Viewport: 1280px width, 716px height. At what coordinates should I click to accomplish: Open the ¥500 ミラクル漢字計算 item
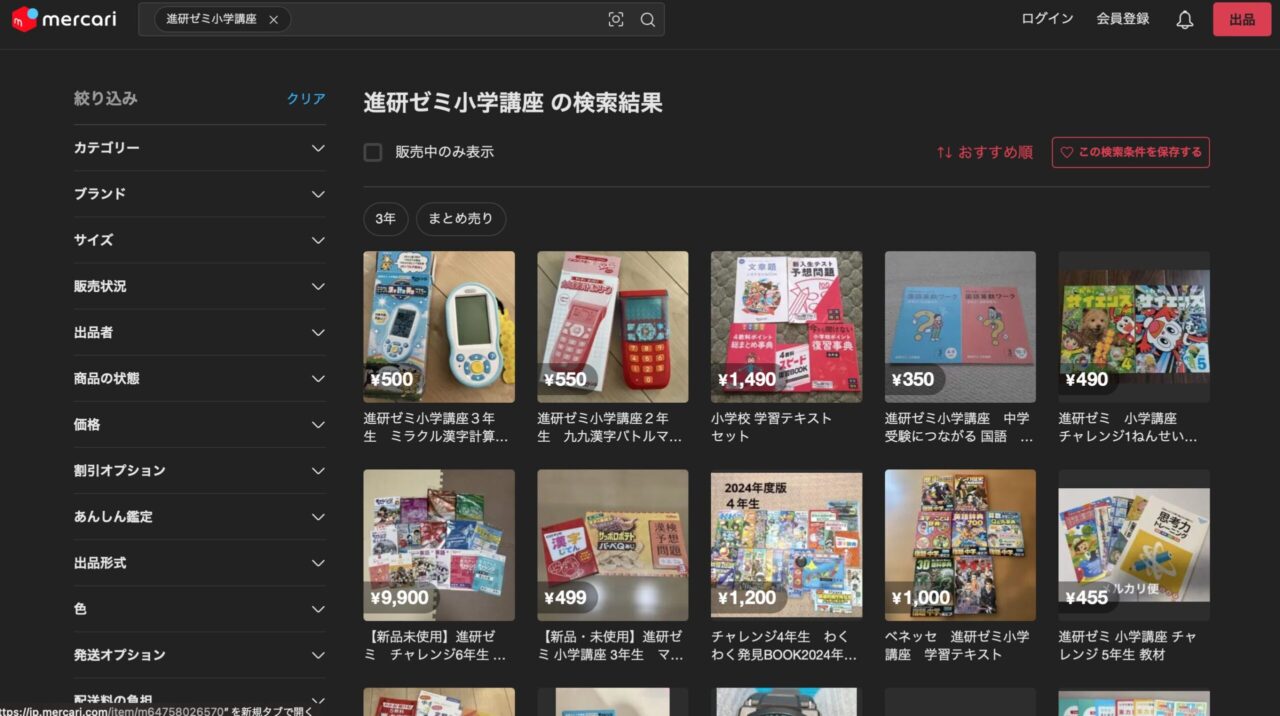(x=439, y=327)
